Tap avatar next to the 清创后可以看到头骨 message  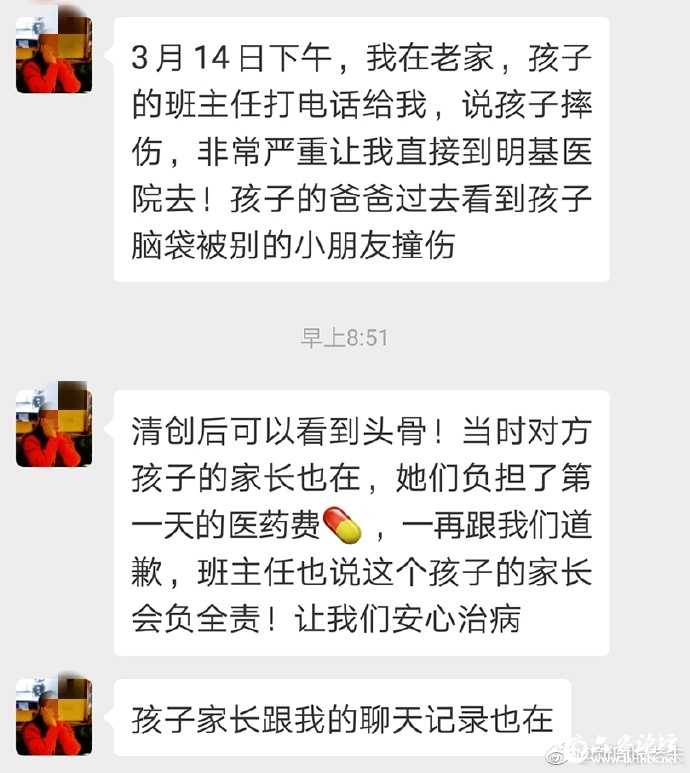coord(54,424)
